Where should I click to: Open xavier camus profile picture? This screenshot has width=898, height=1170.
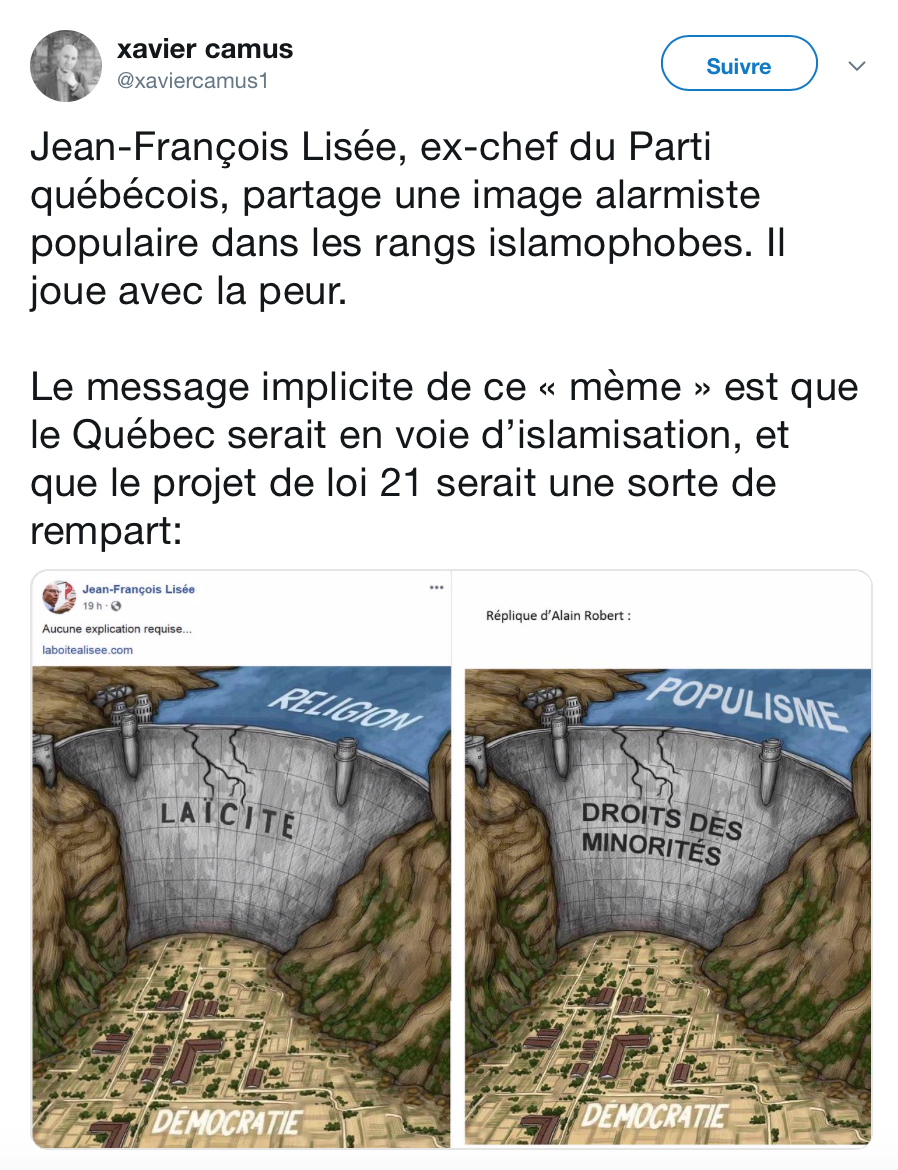point(66,66)
